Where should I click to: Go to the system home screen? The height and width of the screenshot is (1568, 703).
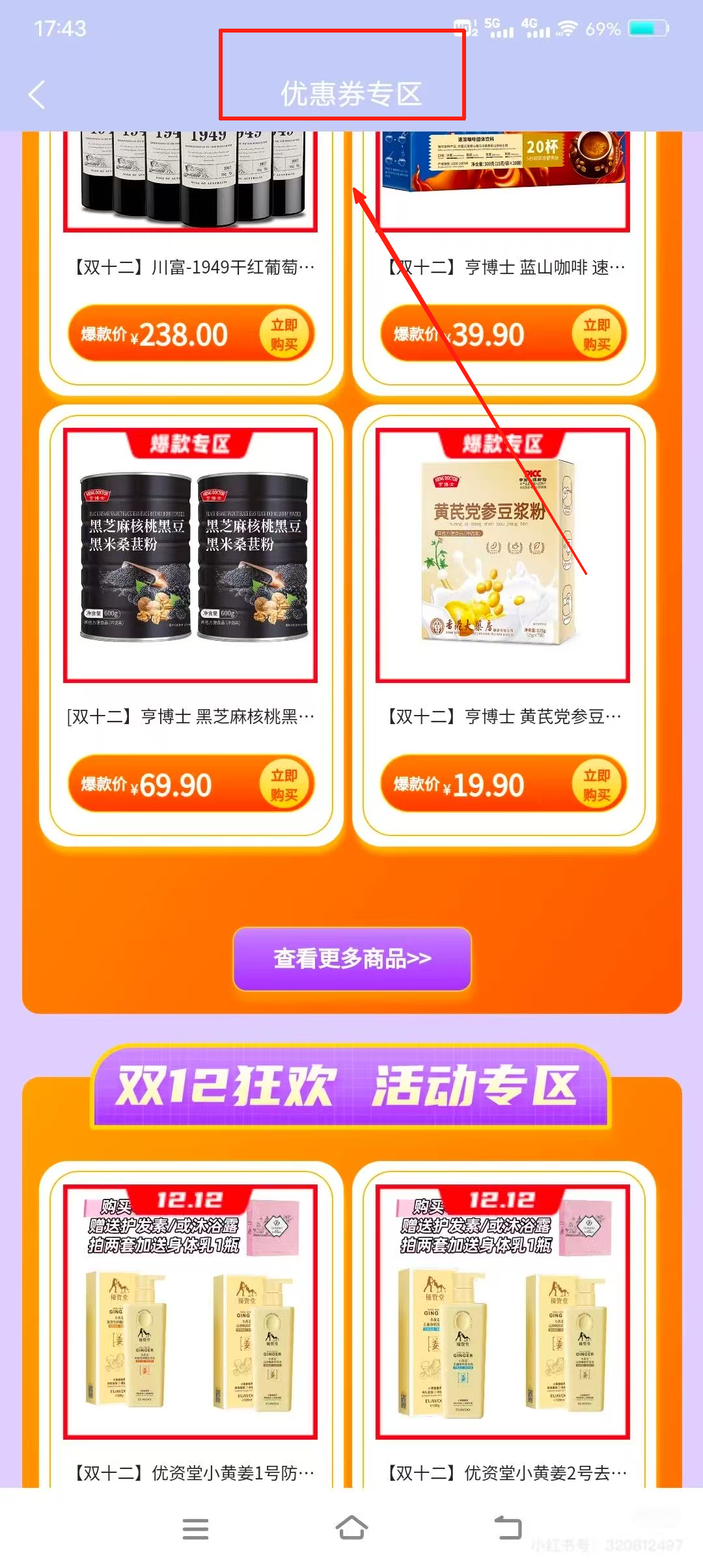coord(351,1528)
